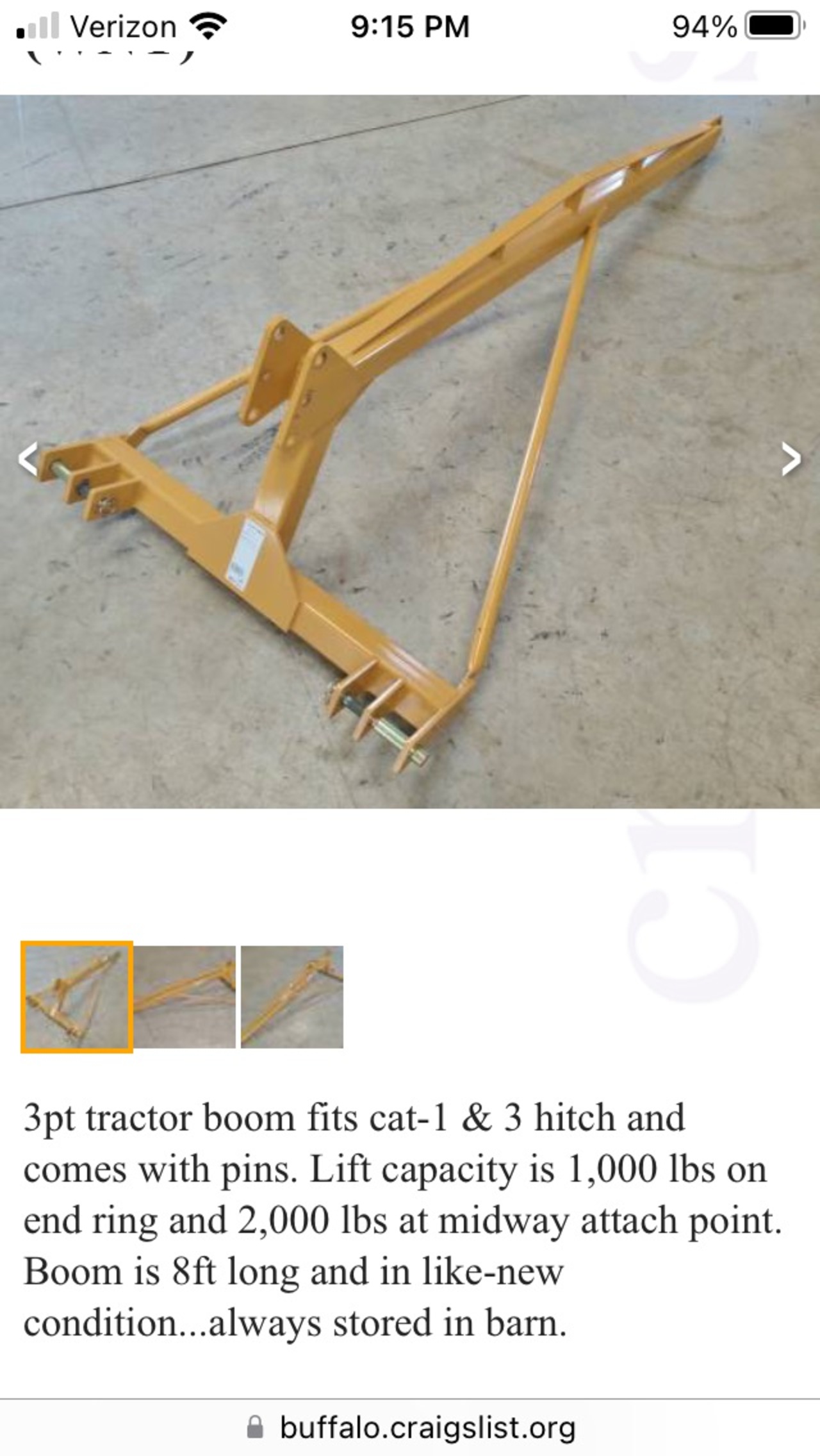
Task: Select the second photo thumbnail
Action: pos(184,997)
